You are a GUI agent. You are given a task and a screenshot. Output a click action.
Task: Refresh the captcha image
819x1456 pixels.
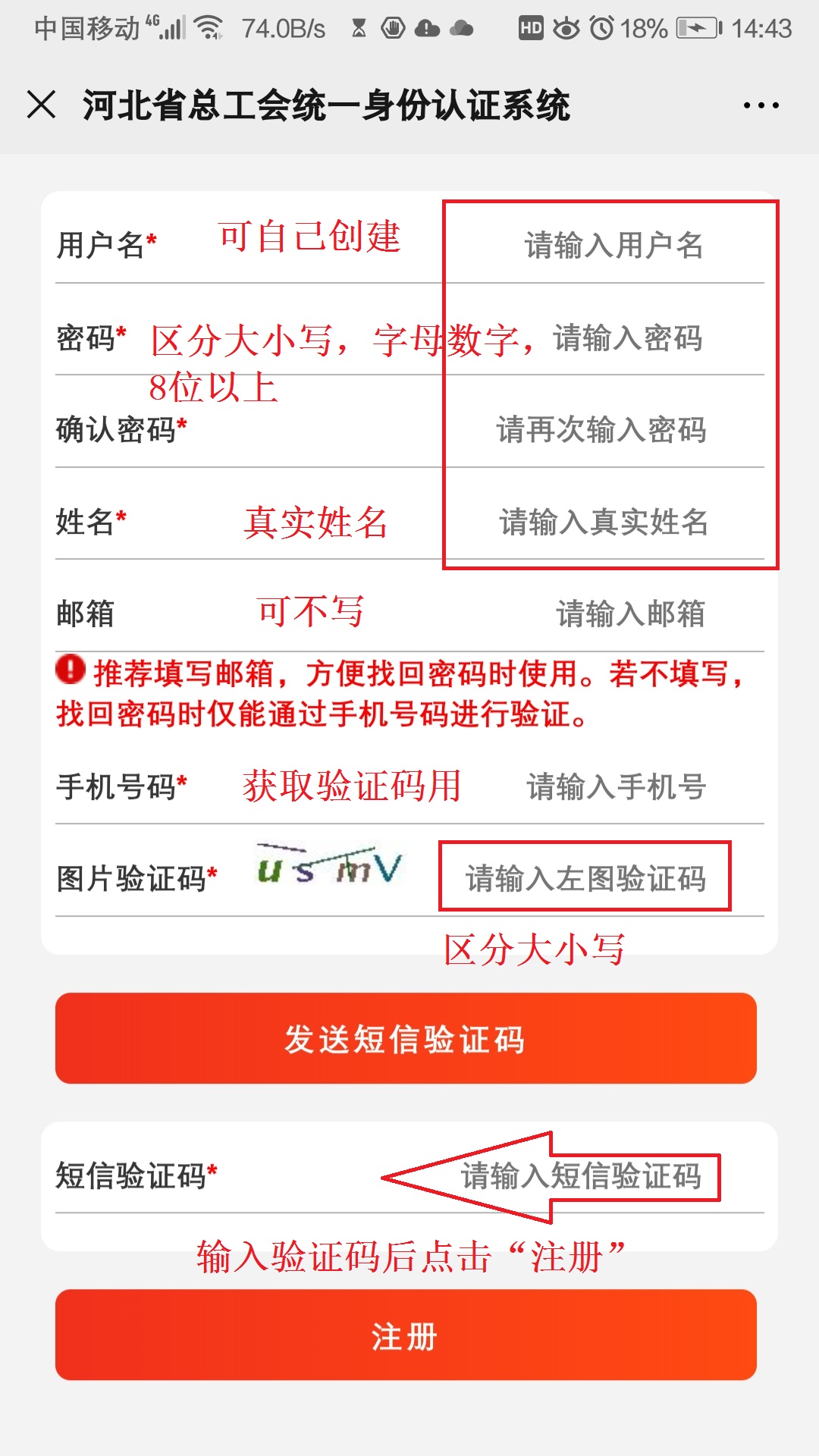point(330,869)
